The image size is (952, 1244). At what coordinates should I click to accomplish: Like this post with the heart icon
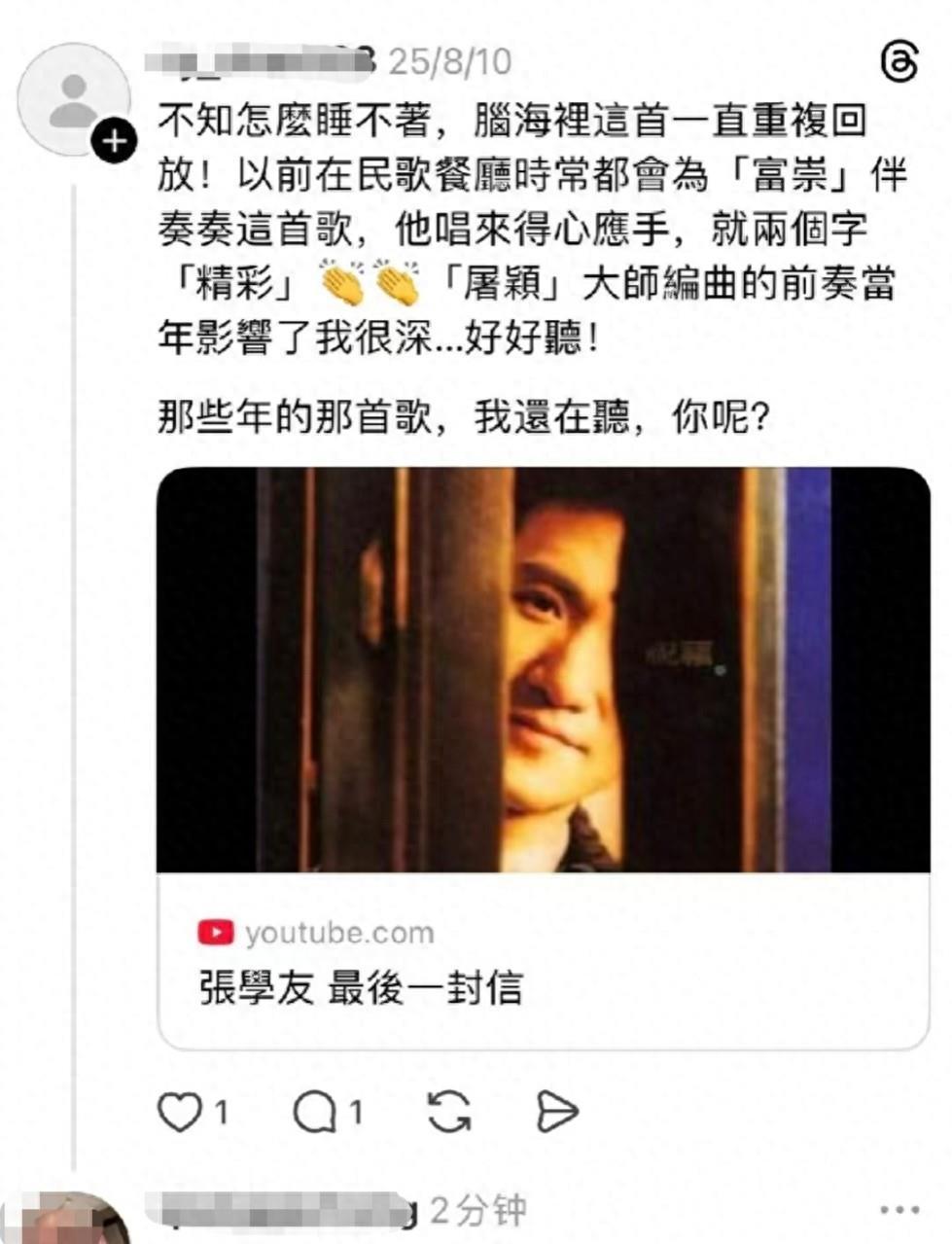(180, 1112)
